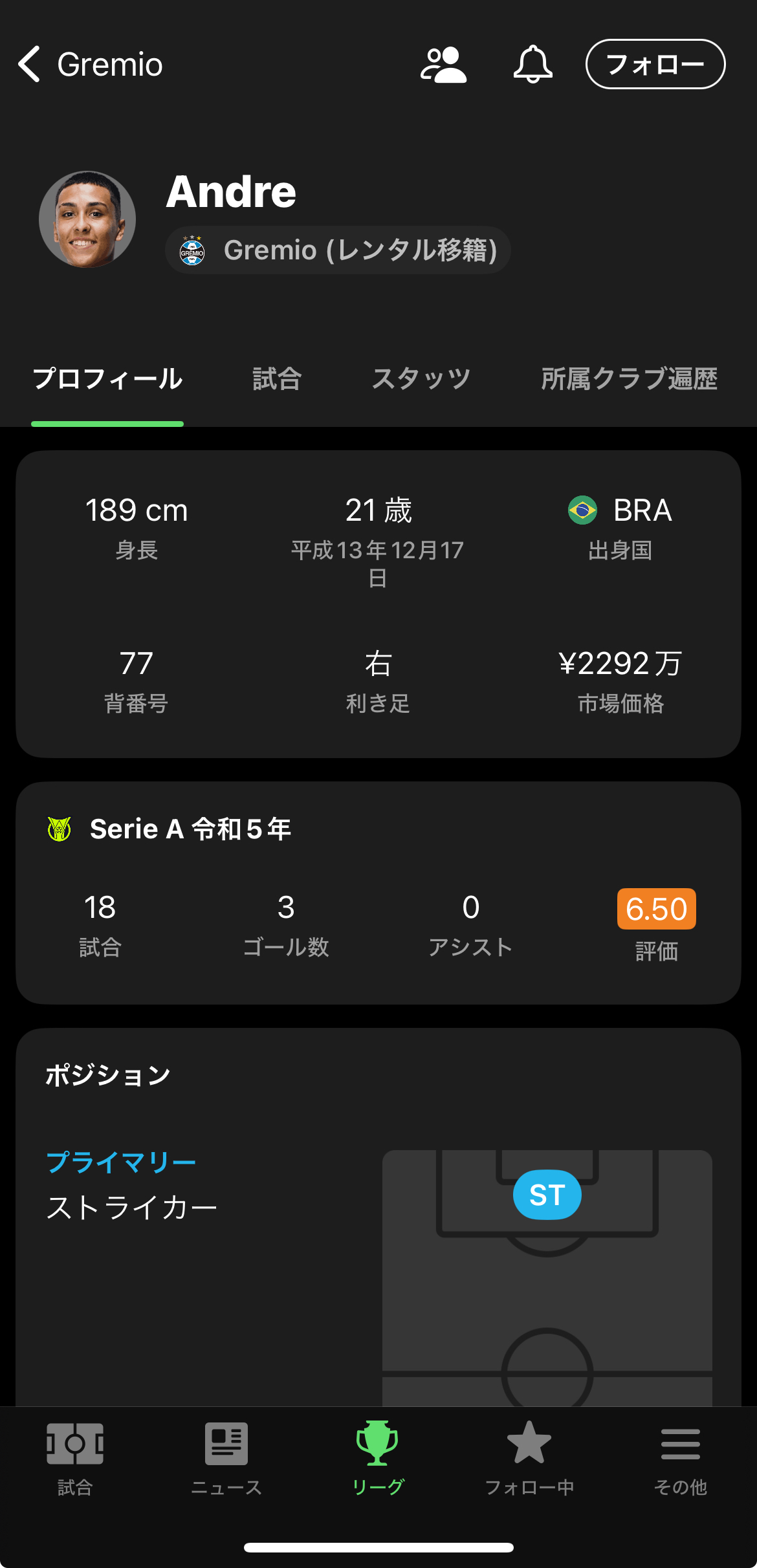The image size is (757, 1568).
Task: Switch to the 試合 top tab
Action: coord(277,379)
